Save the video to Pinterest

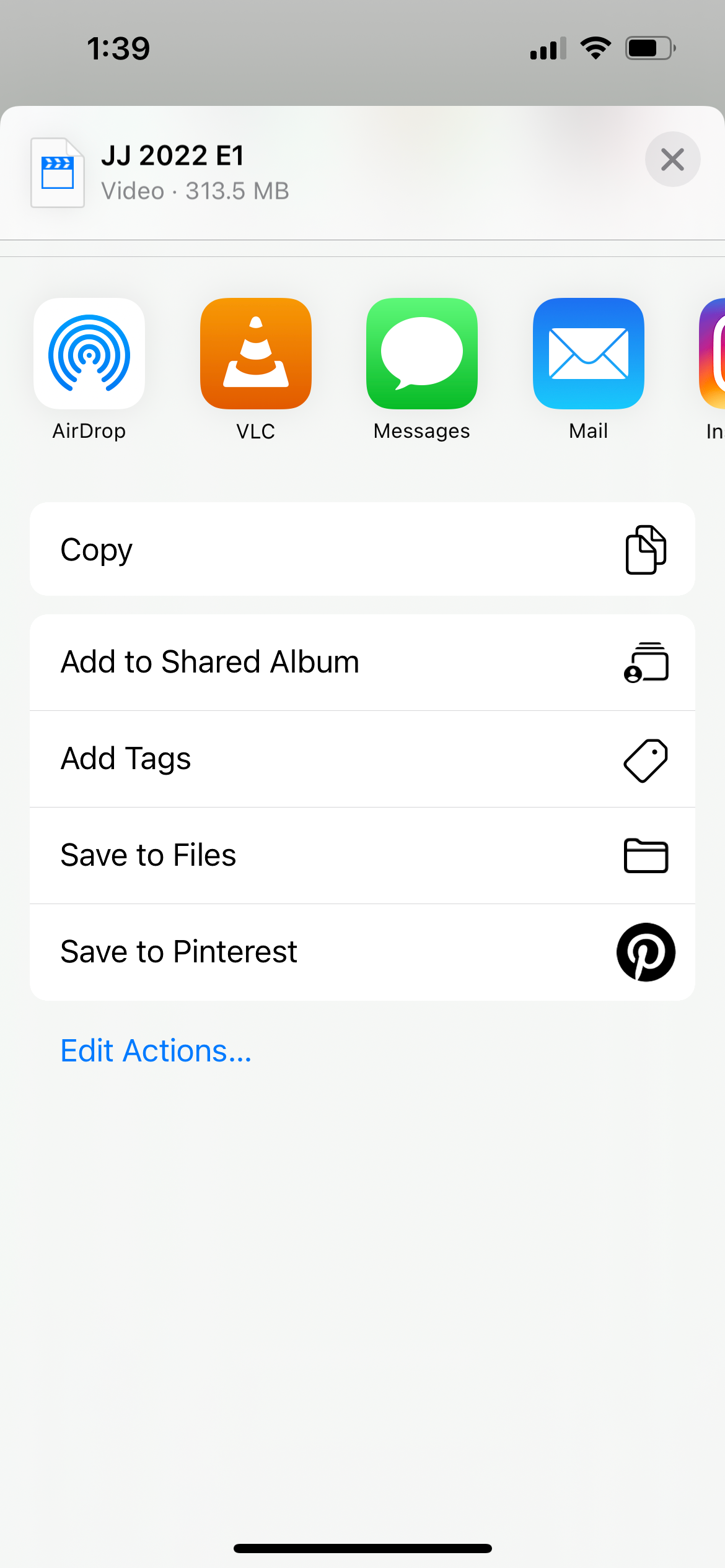362,952
